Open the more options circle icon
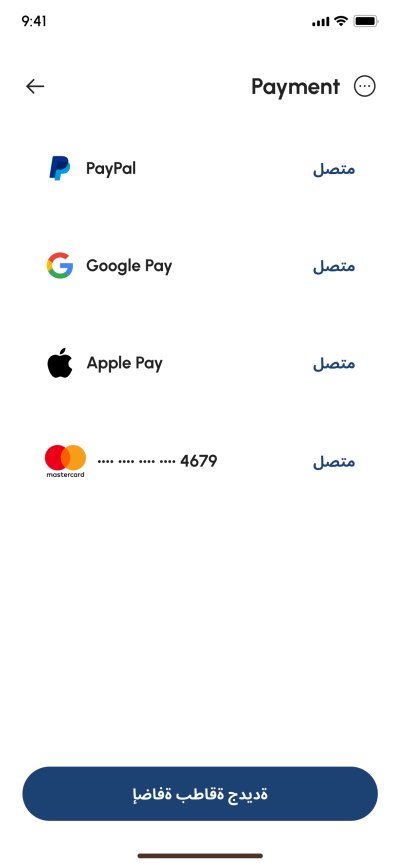The width and height of the screenshot is (400, 866). (365, 86)
